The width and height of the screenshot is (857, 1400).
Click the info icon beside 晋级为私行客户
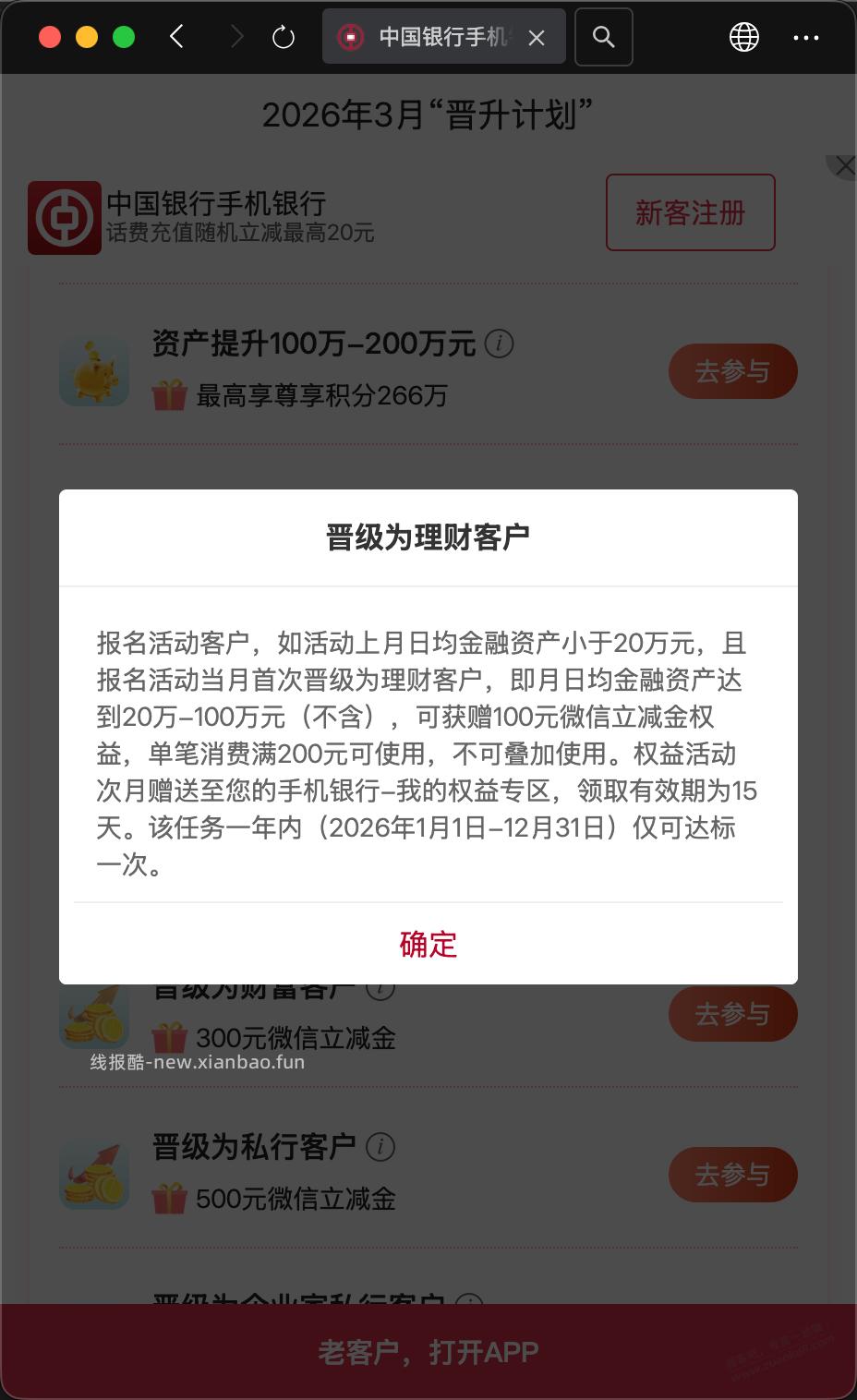click(x=379, y=1147)
